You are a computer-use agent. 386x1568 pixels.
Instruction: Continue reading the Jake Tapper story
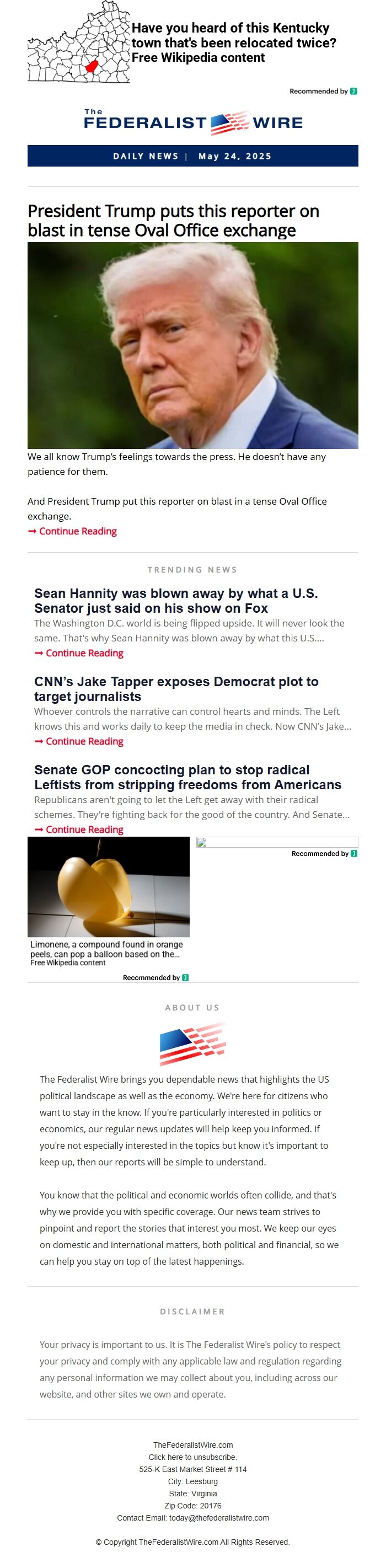[84, 741]
